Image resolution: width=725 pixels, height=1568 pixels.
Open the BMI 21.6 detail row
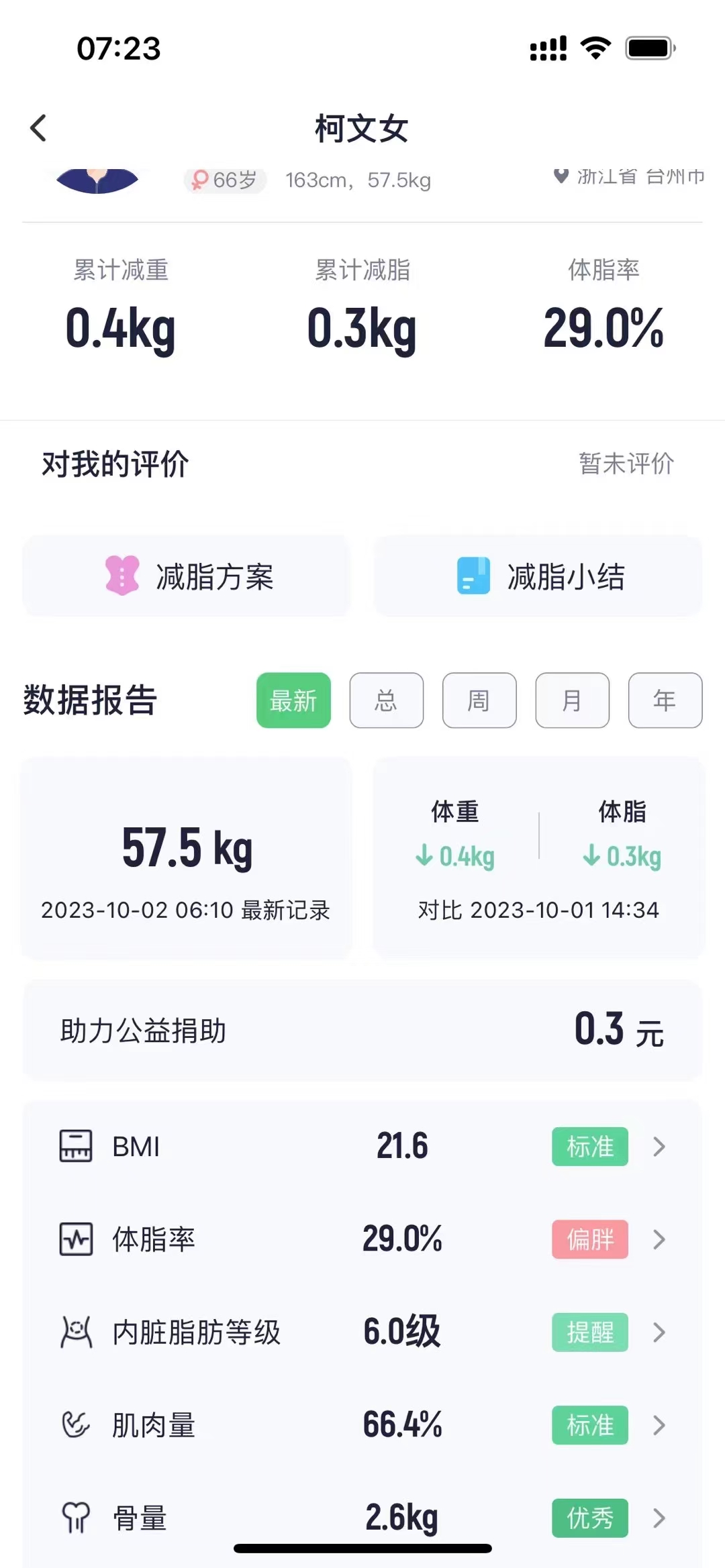[362, 1146]
